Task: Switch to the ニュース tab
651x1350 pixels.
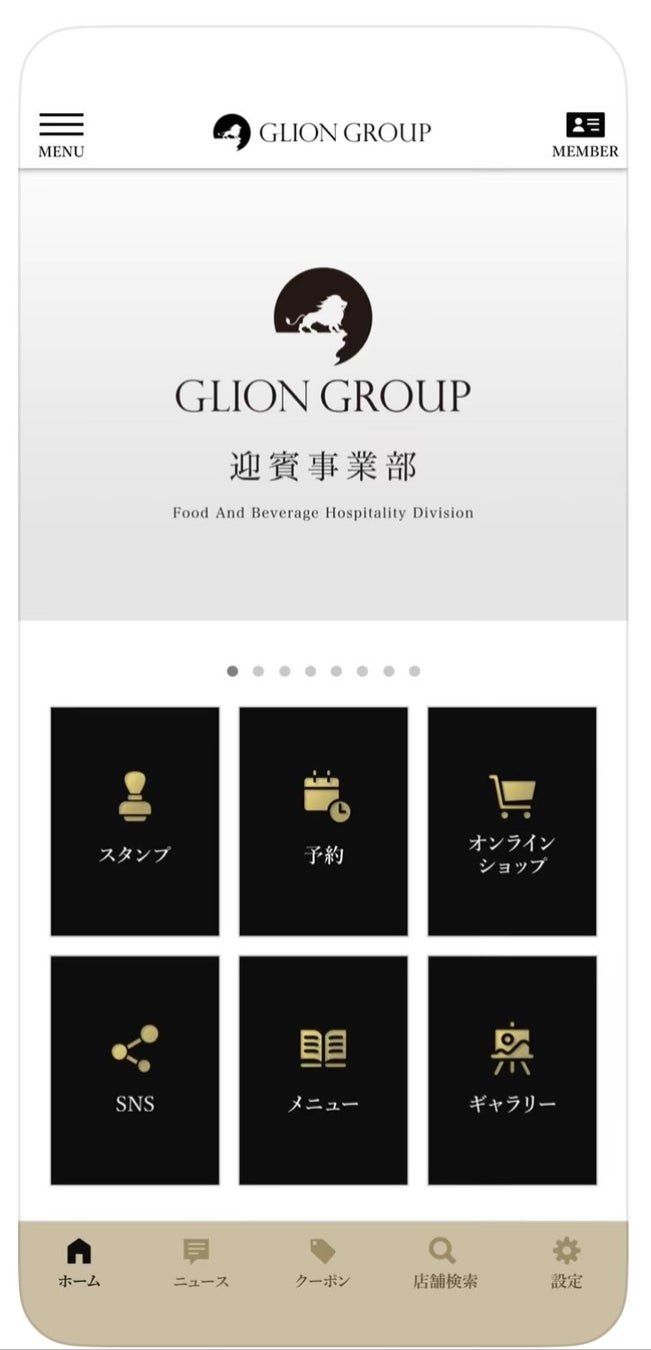Action: tap(201, 1263)
